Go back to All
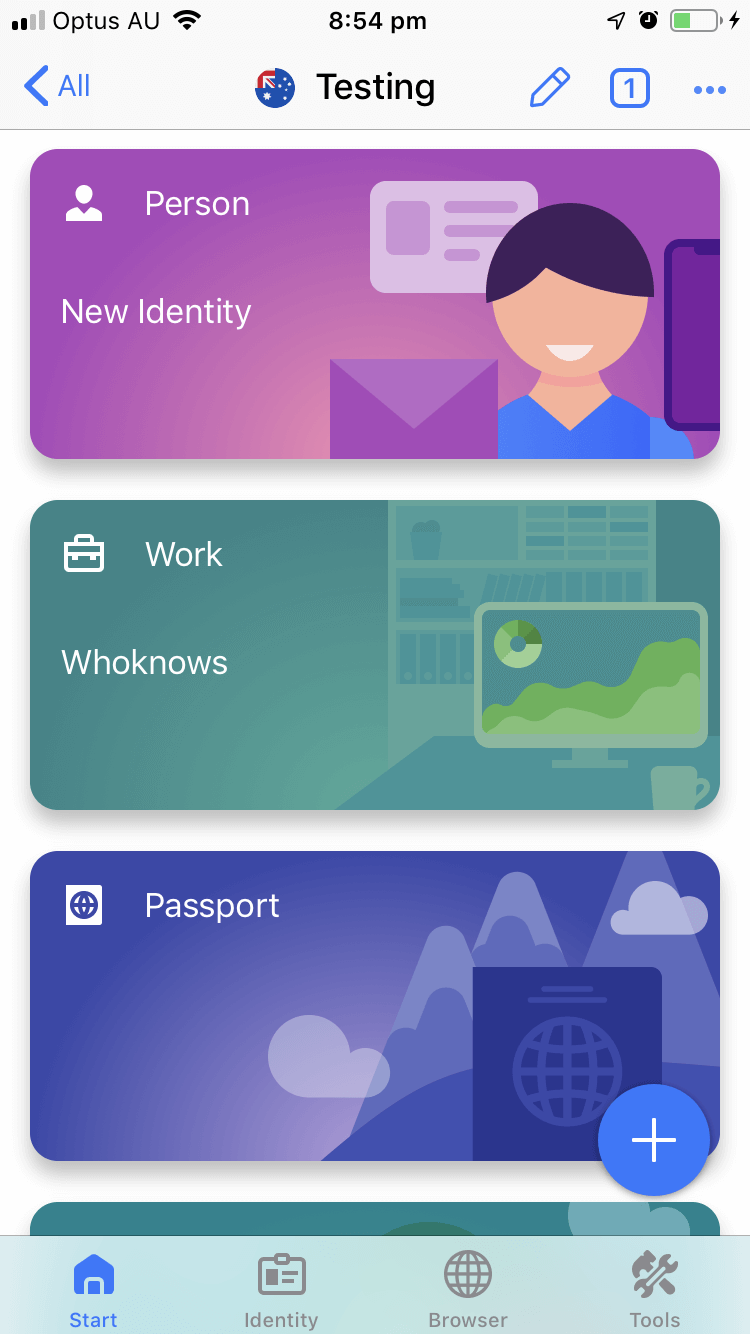This screenshot has height=1334, width=750. [x=57, y=87]
